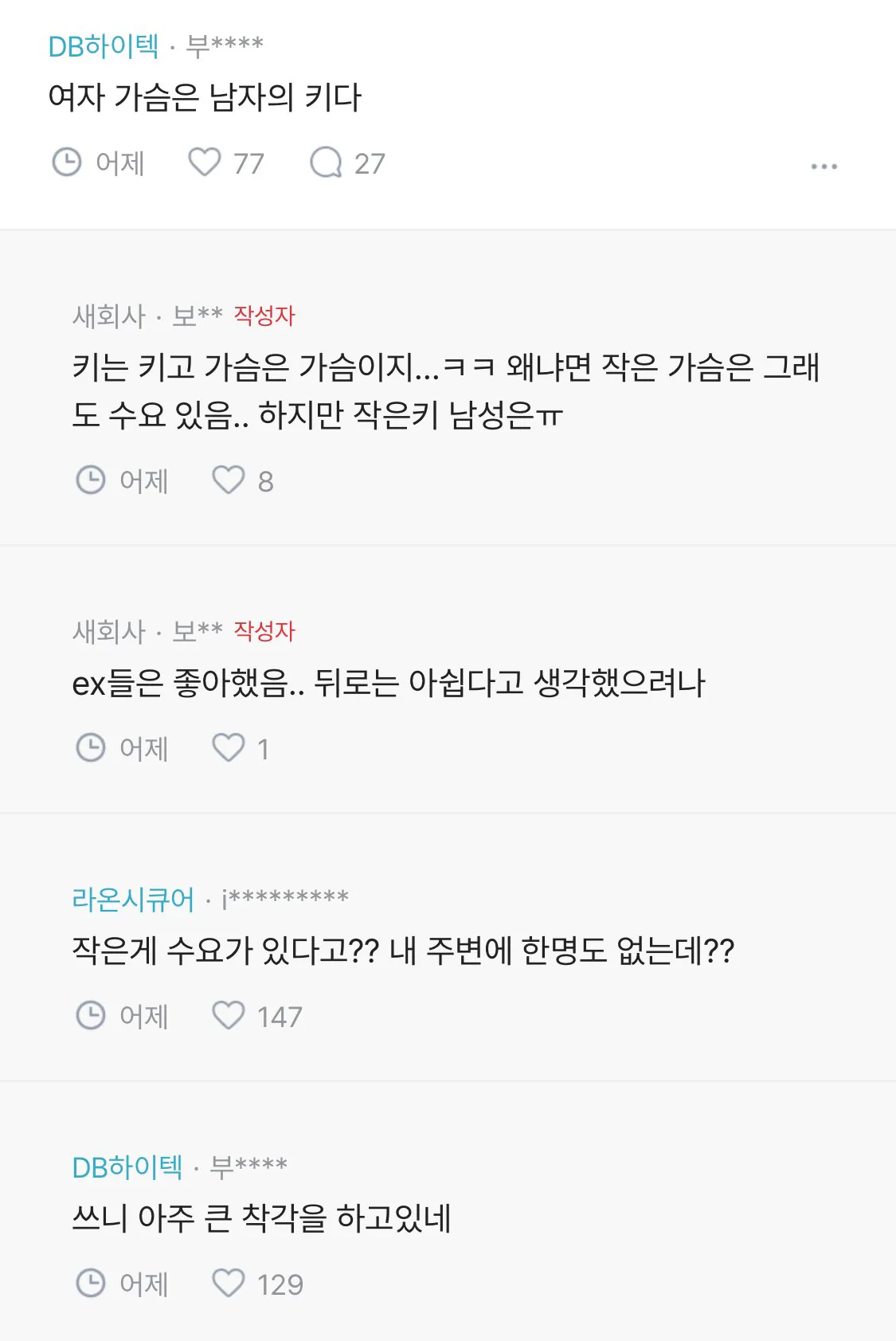The width and height of the screenshot is (896, 1341).
Task: Open DB하이텍 link above '여자 가슴은 남자의 키다'
Action: (x=104, y=46)
